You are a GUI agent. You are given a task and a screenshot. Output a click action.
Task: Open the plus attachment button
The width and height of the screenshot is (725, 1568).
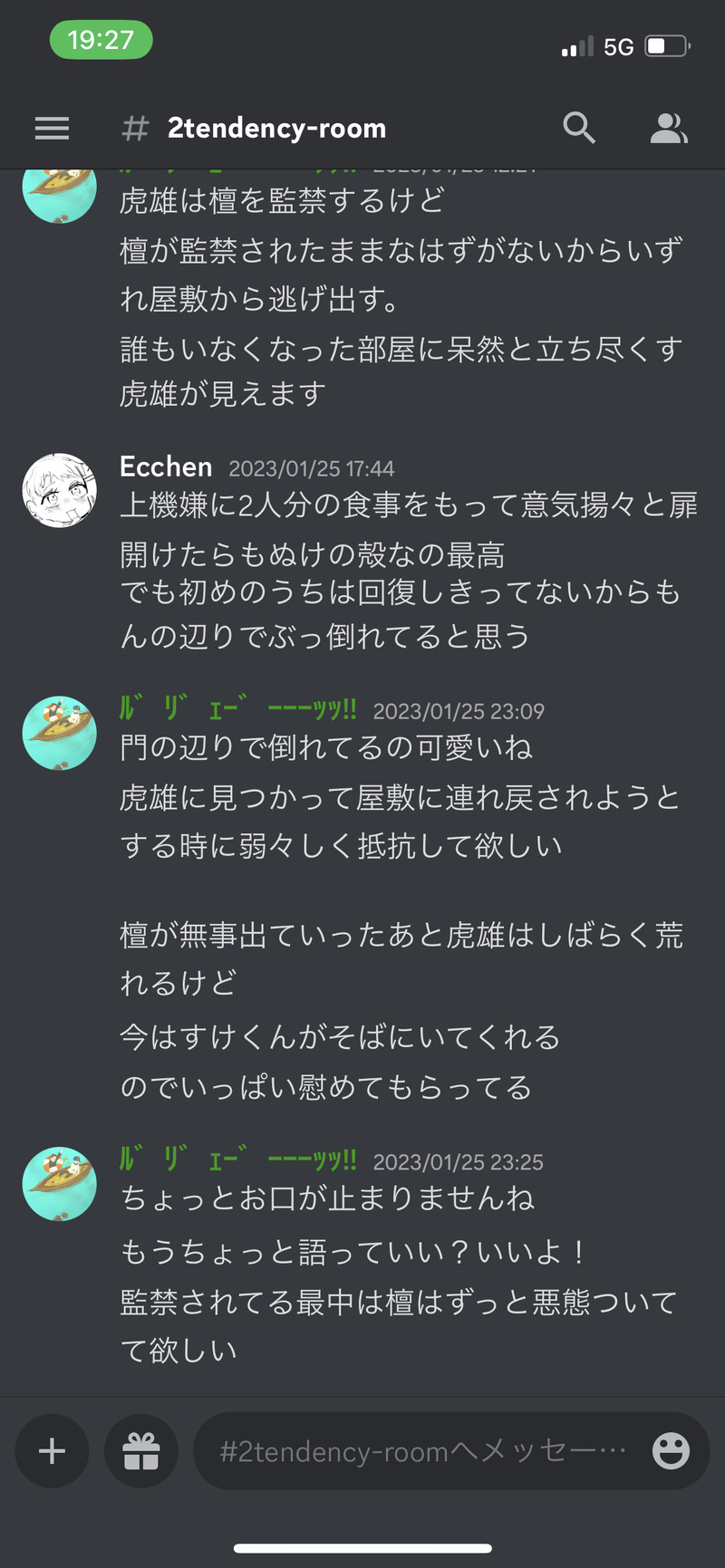tap(52, 1451)
